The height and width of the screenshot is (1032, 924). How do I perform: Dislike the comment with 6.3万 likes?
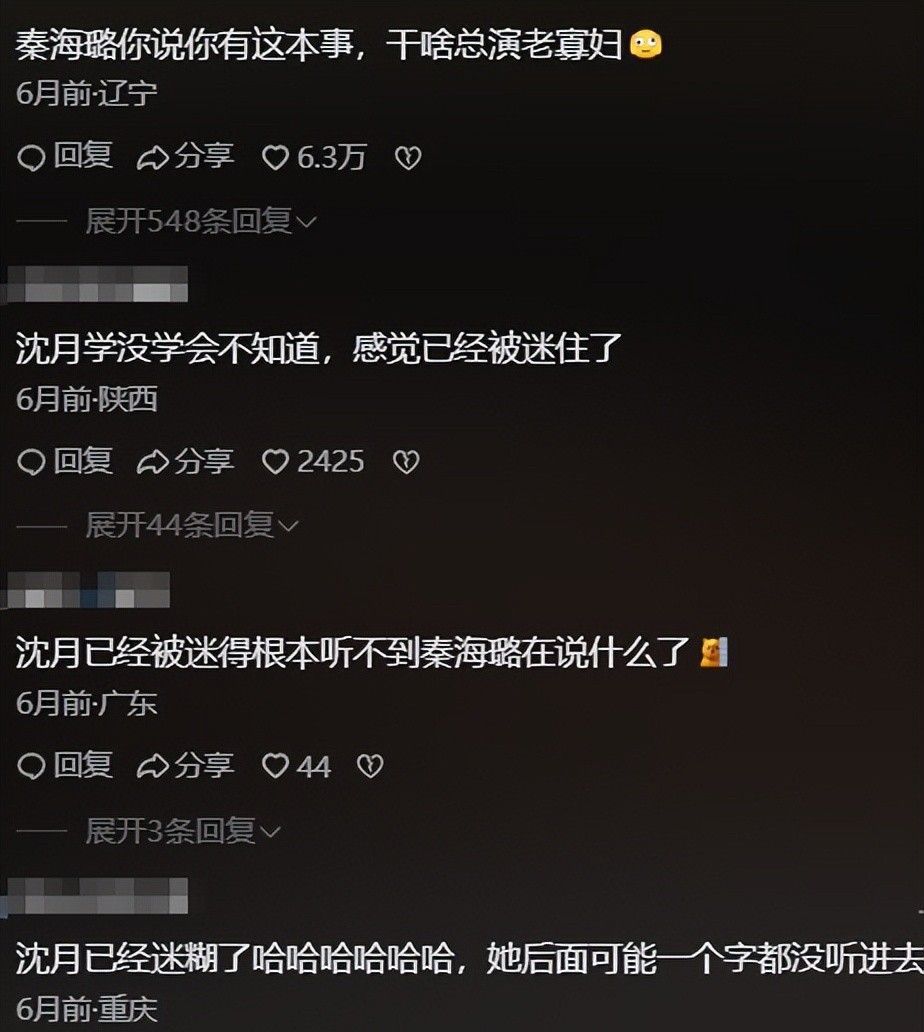(x=407, y=158)
